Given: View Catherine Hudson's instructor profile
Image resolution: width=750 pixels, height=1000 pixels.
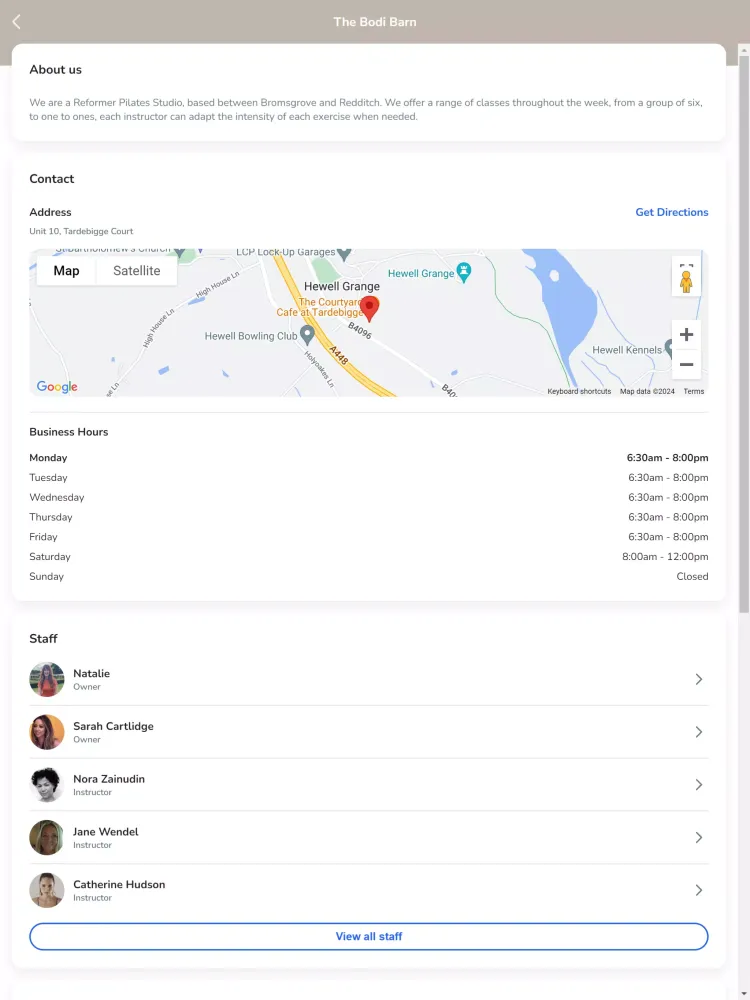Looking at the screenshot, I should coord(368,890).
